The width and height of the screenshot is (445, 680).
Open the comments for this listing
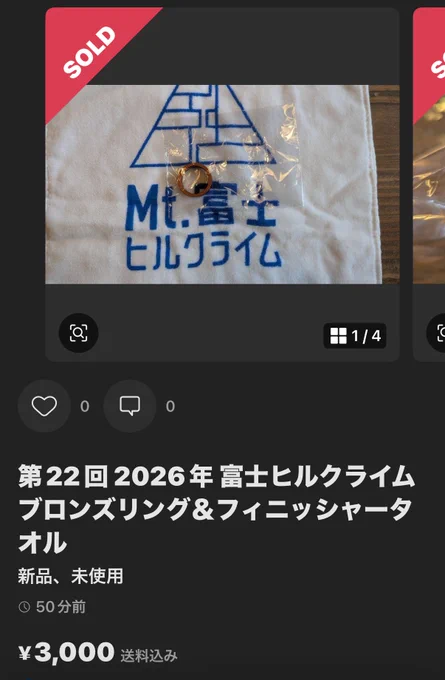tap(130, 406)
